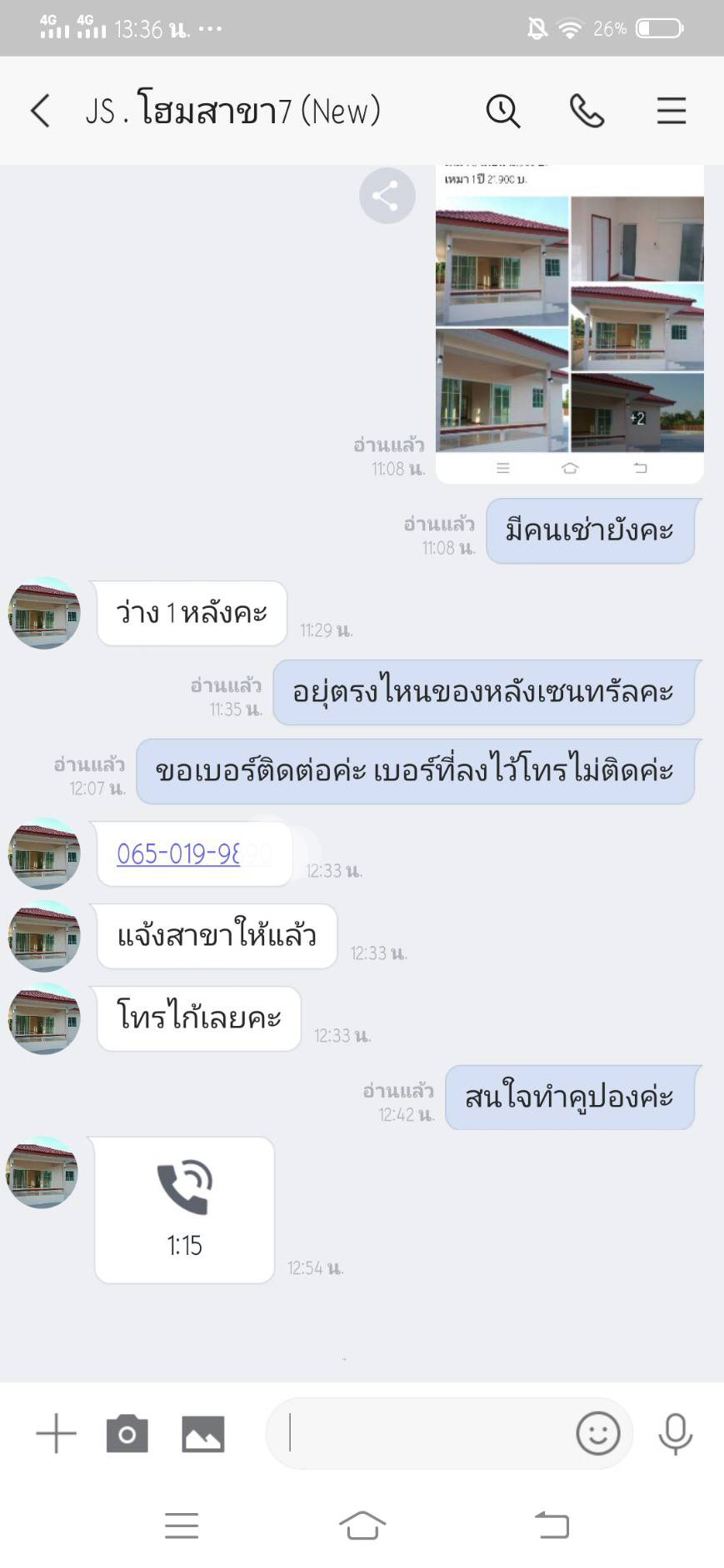Open the plus attachment menu

point(56,1434)
